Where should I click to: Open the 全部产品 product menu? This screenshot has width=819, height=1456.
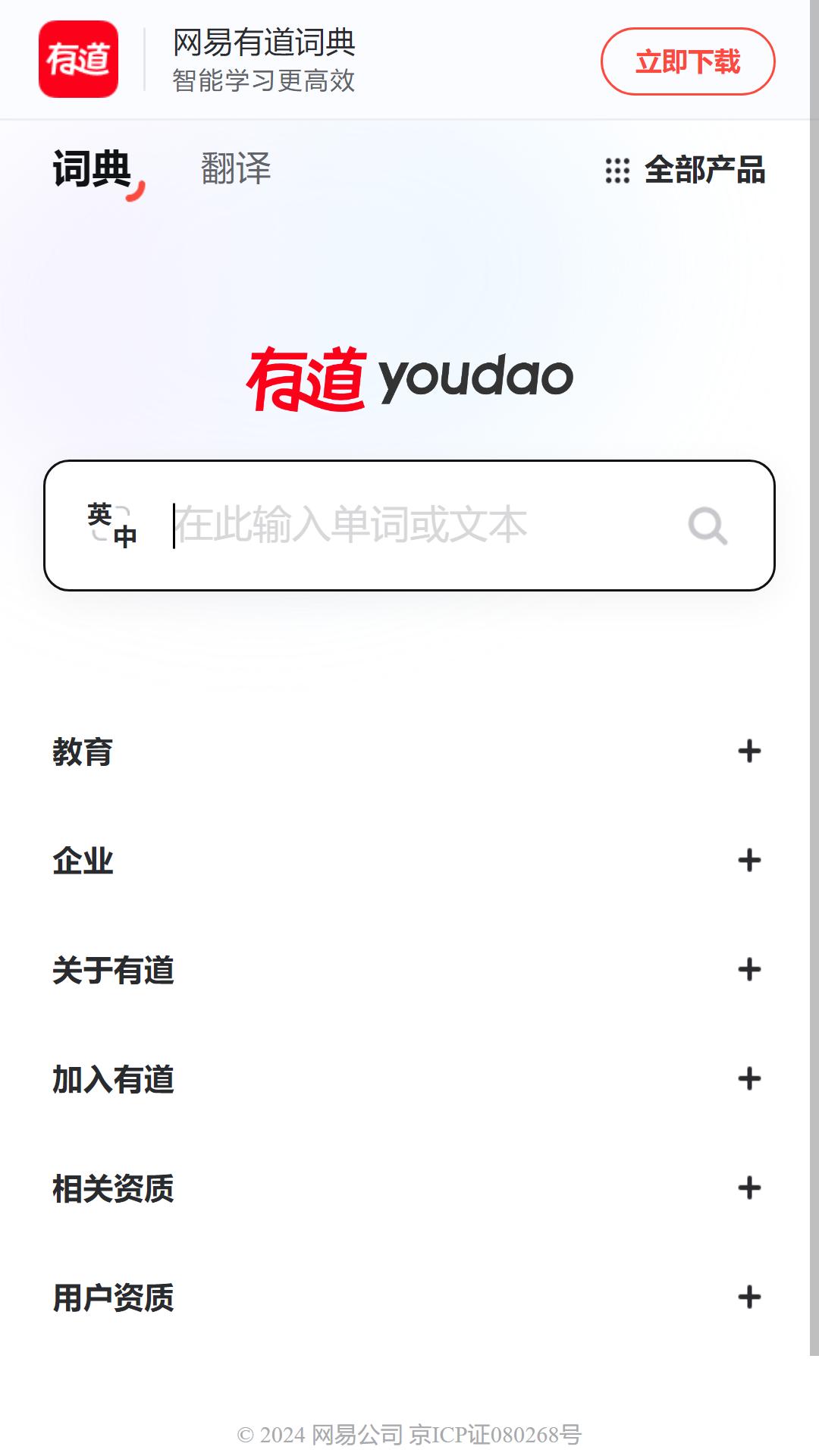pos(686,170)
